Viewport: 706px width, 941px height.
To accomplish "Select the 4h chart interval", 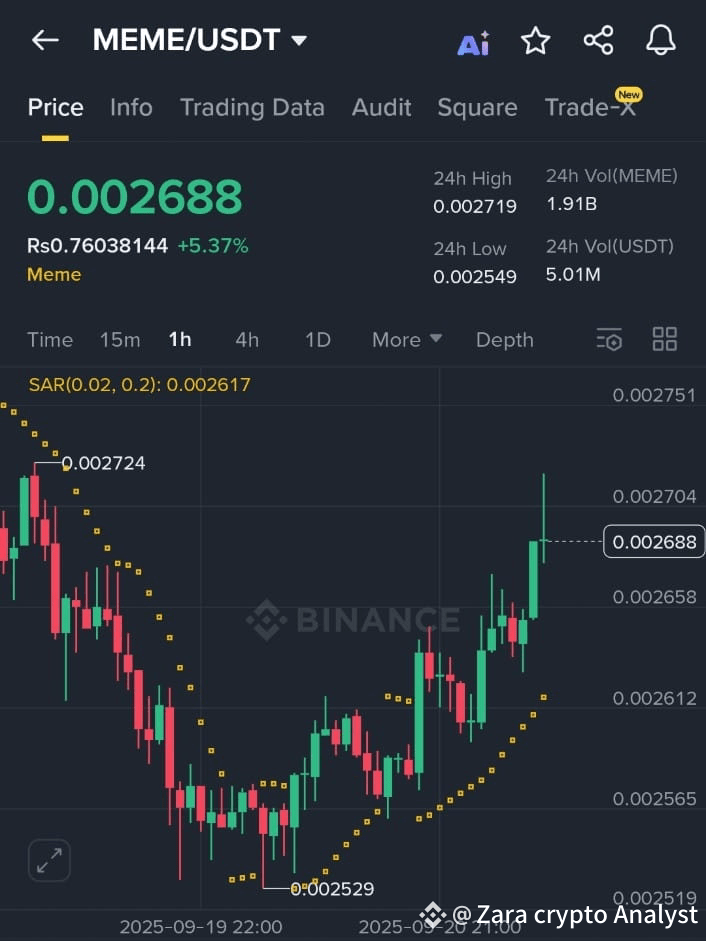I will pos(247,340).
